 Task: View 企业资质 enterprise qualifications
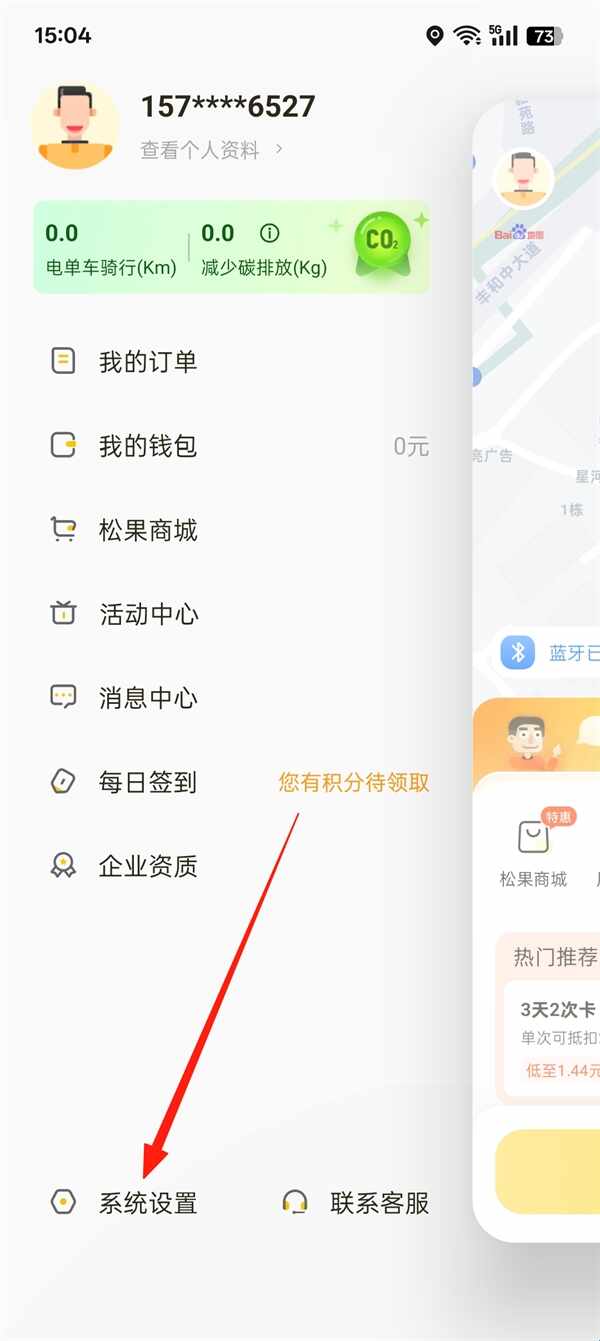click(x=147, y=866)
